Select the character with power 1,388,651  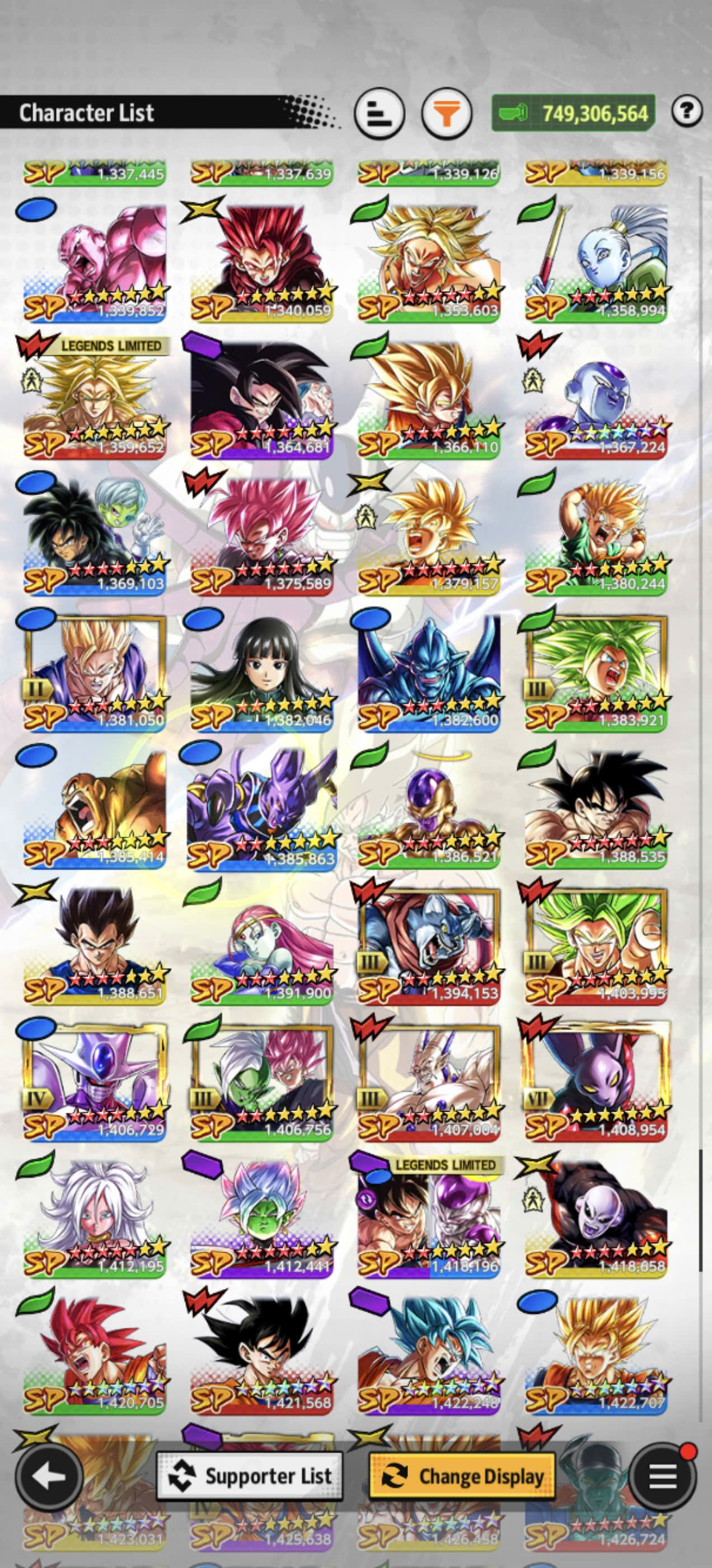click(x=95, y=944)
